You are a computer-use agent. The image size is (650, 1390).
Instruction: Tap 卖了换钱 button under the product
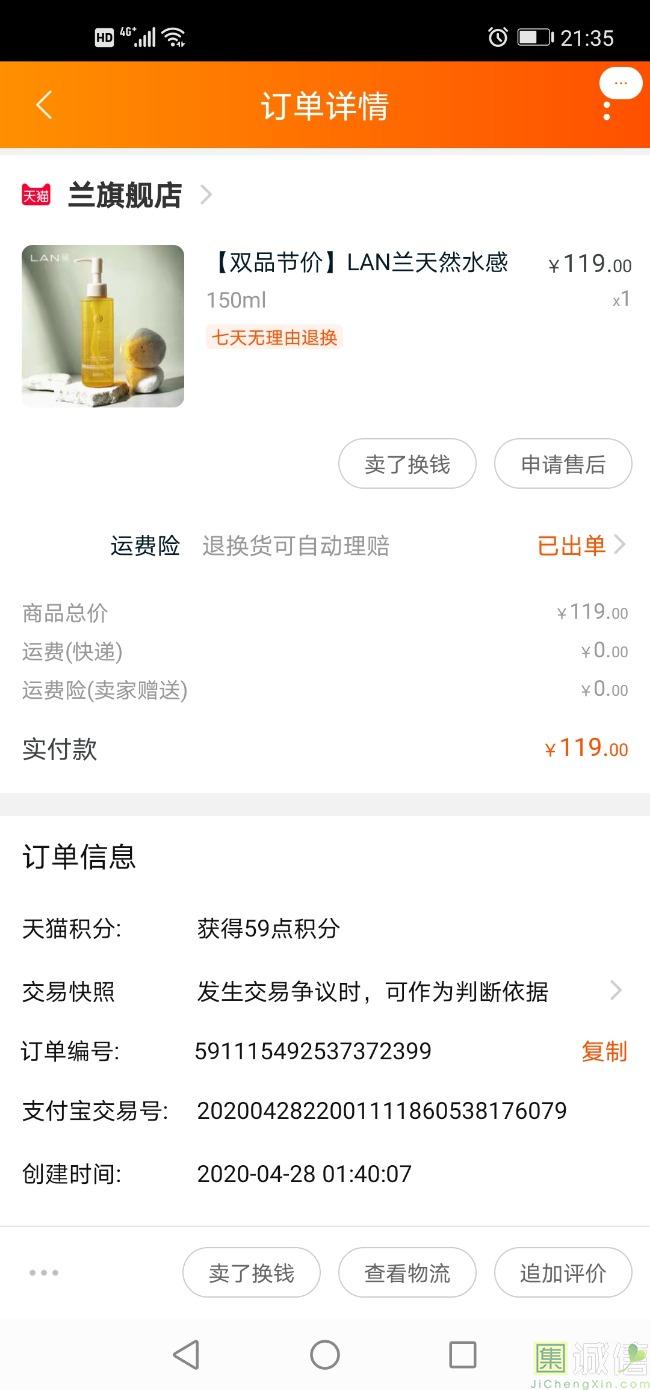[x=407, y=464]
